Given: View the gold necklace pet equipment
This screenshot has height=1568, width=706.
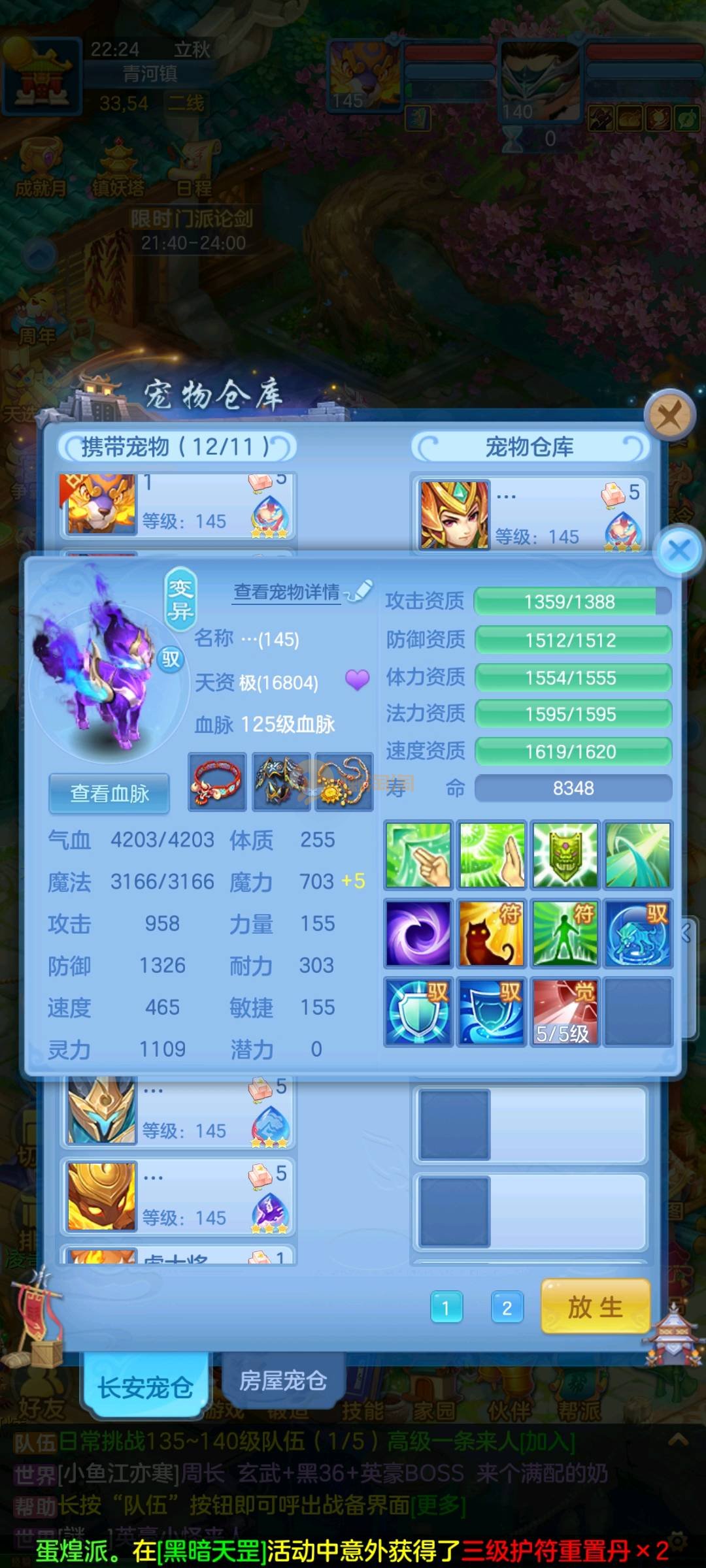Looking at the screenshot, I should click(x=344, y=782).
